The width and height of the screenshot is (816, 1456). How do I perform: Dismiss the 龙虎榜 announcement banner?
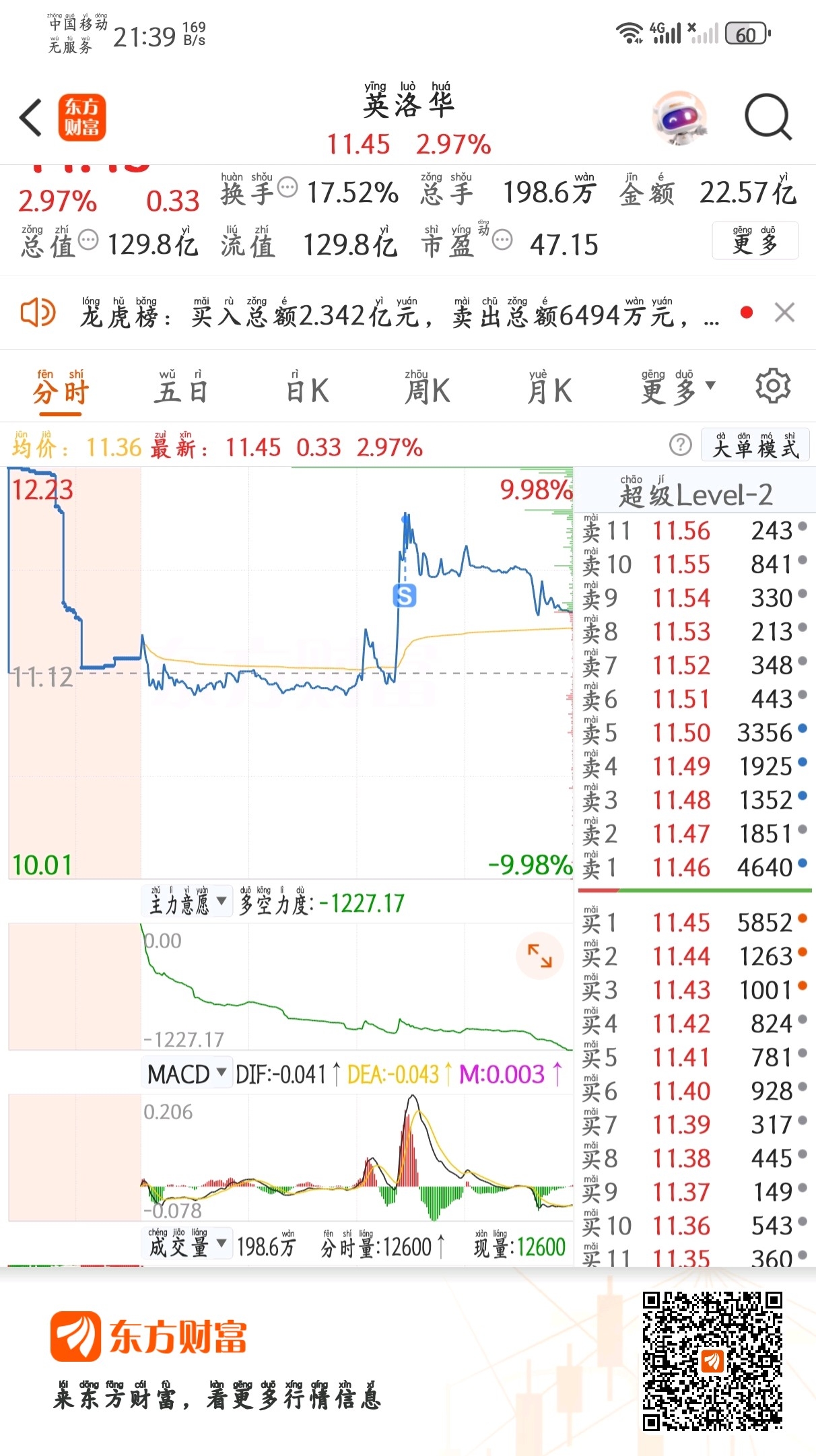[x=784, y=312]
